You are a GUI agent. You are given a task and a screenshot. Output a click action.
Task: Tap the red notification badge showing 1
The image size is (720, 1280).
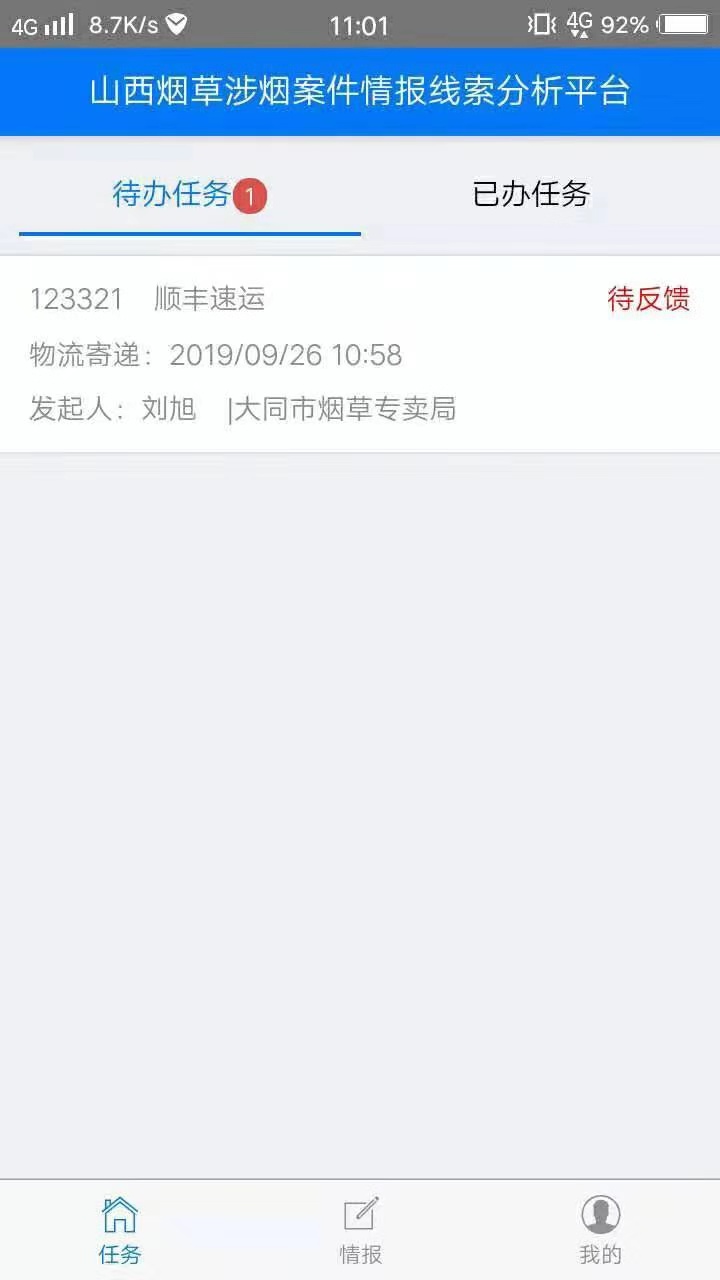point(251,196)
